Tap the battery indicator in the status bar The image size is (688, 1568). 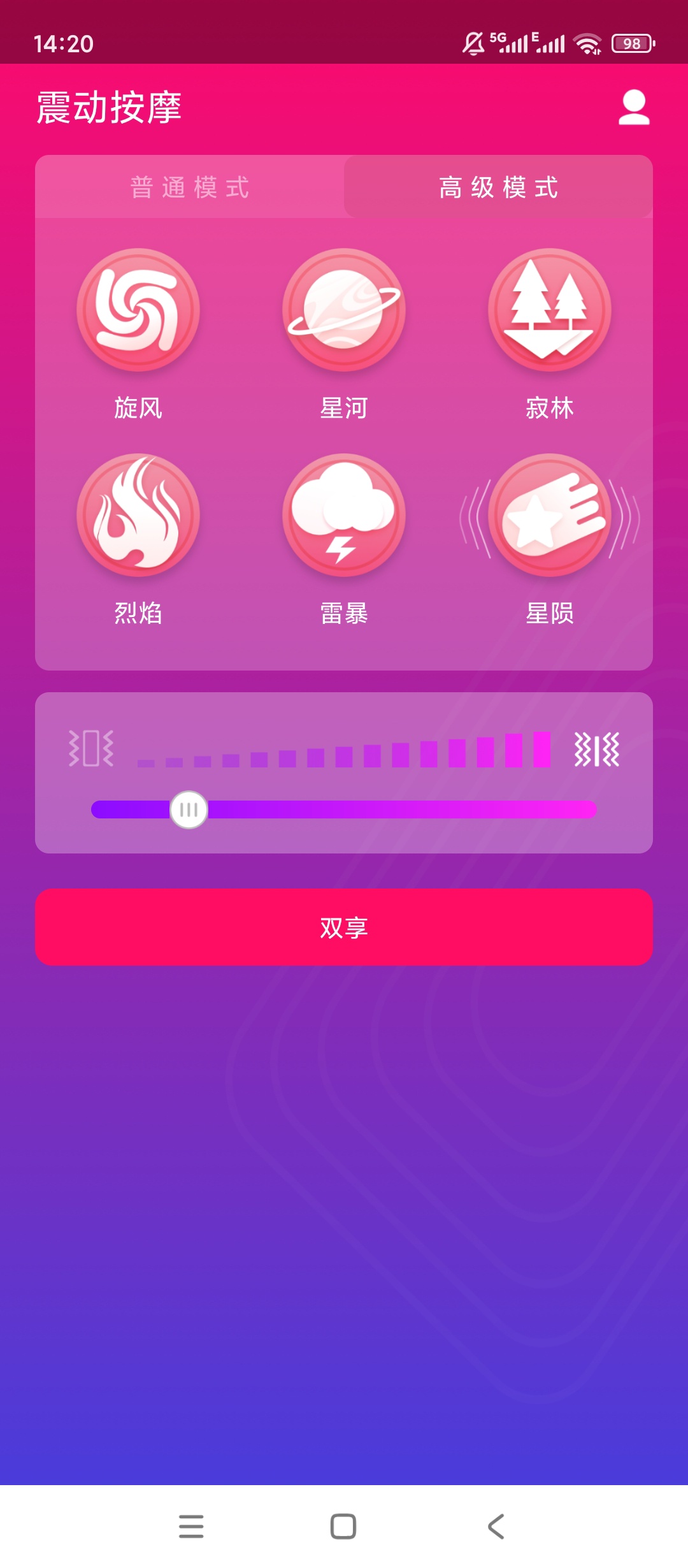(632, 42)
